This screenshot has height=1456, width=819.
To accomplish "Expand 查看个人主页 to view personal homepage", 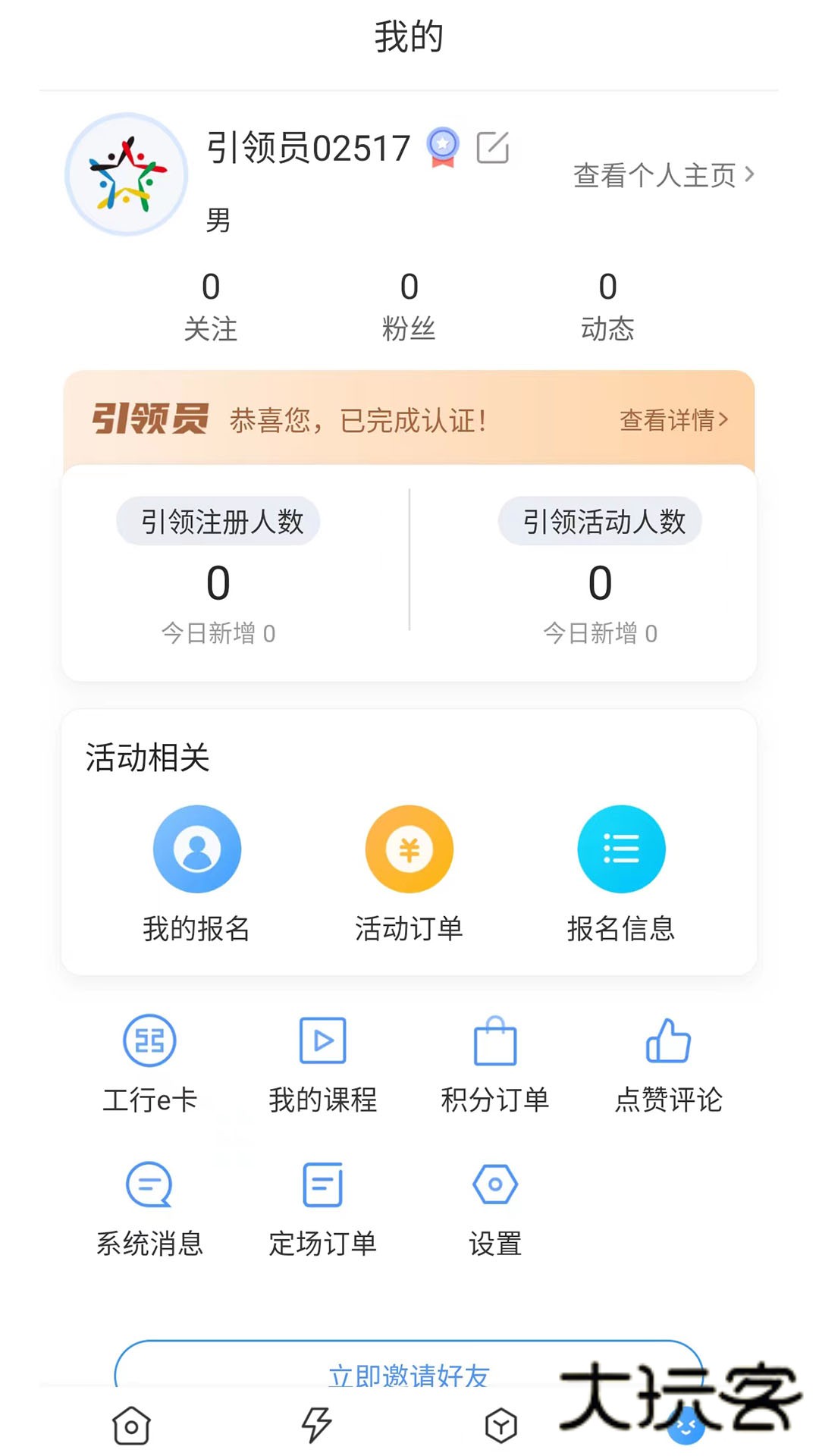I will (660, 174).
